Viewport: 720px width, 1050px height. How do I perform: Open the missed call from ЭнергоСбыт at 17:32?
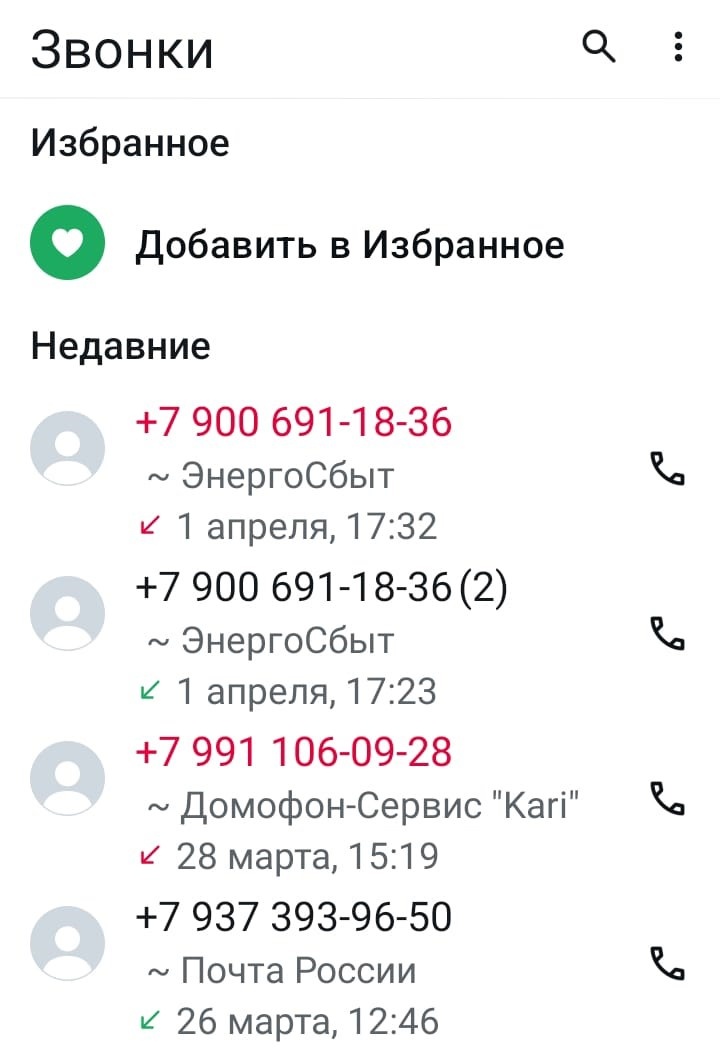click(294, 421)
